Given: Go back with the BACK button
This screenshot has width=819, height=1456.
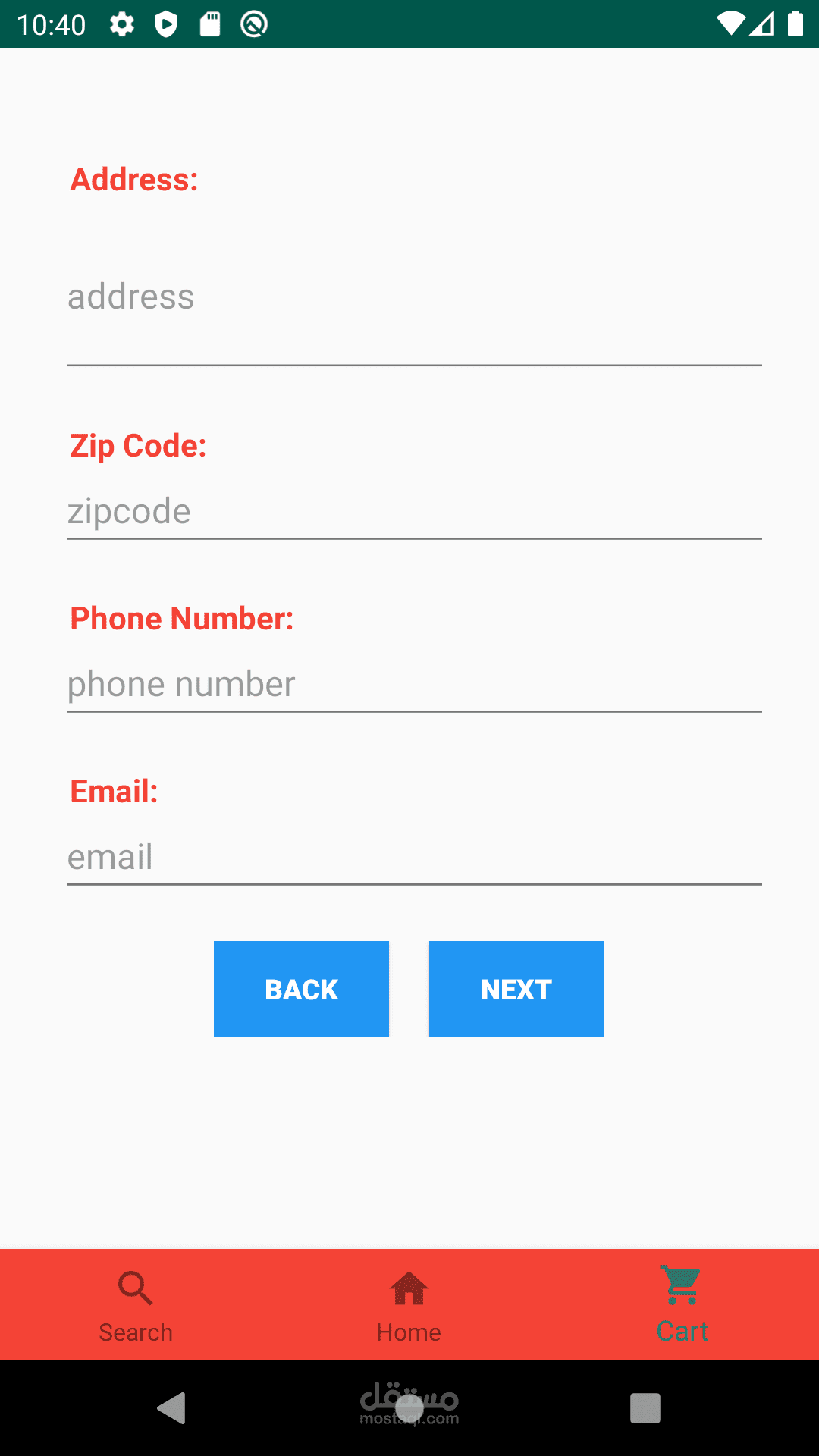Looking at the screenshot, I should click(x=301, y=989).
